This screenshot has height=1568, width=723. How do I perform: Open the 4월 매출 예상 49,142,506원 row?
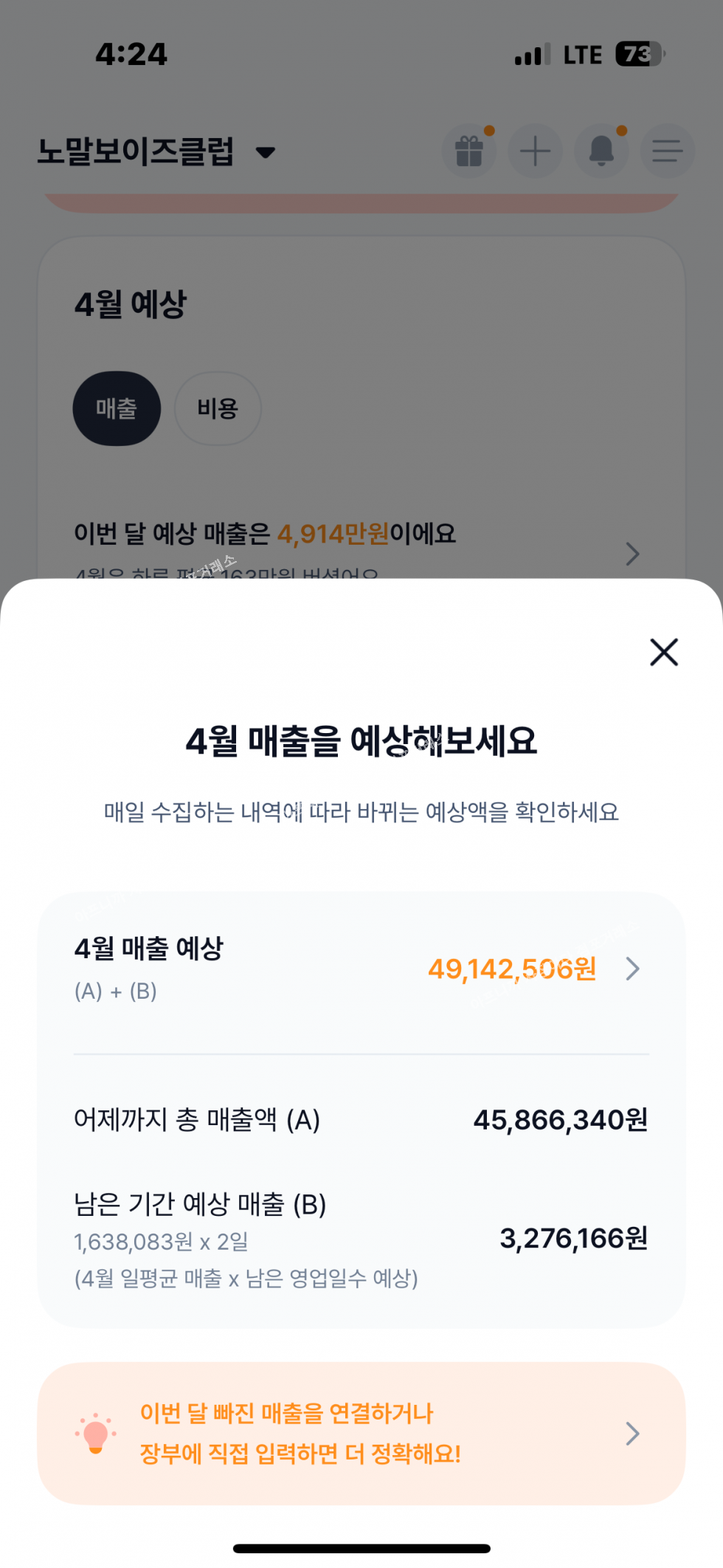pos(361,969)
